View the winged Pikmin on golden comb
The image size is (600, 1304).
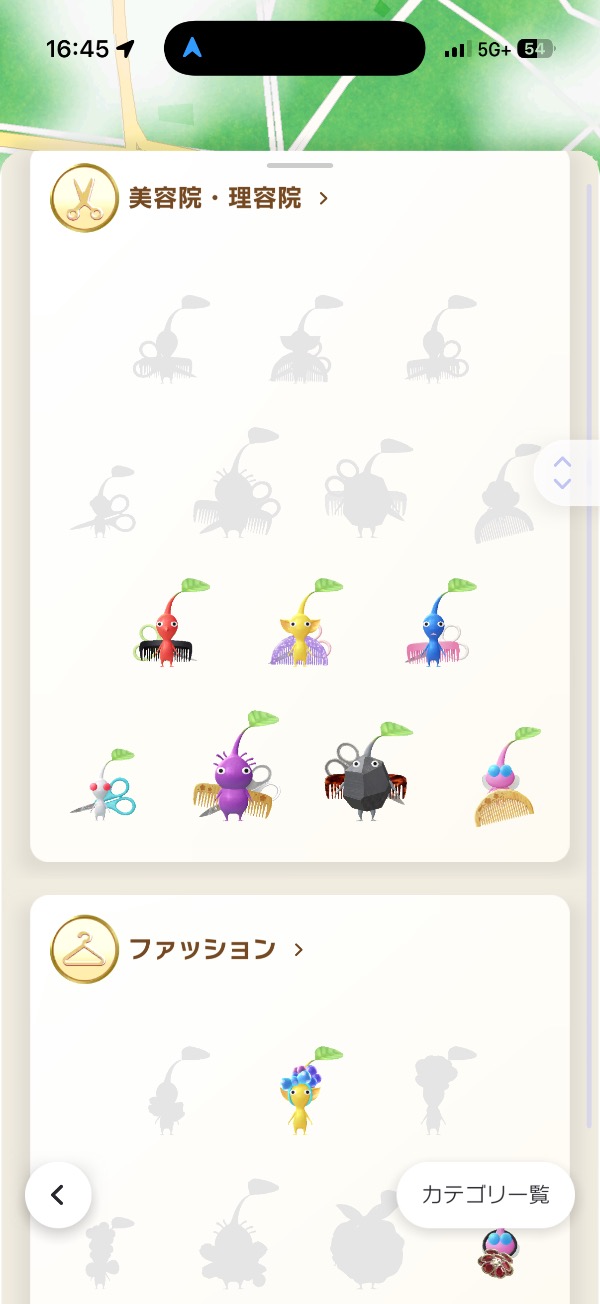click(x=506, y=782)
